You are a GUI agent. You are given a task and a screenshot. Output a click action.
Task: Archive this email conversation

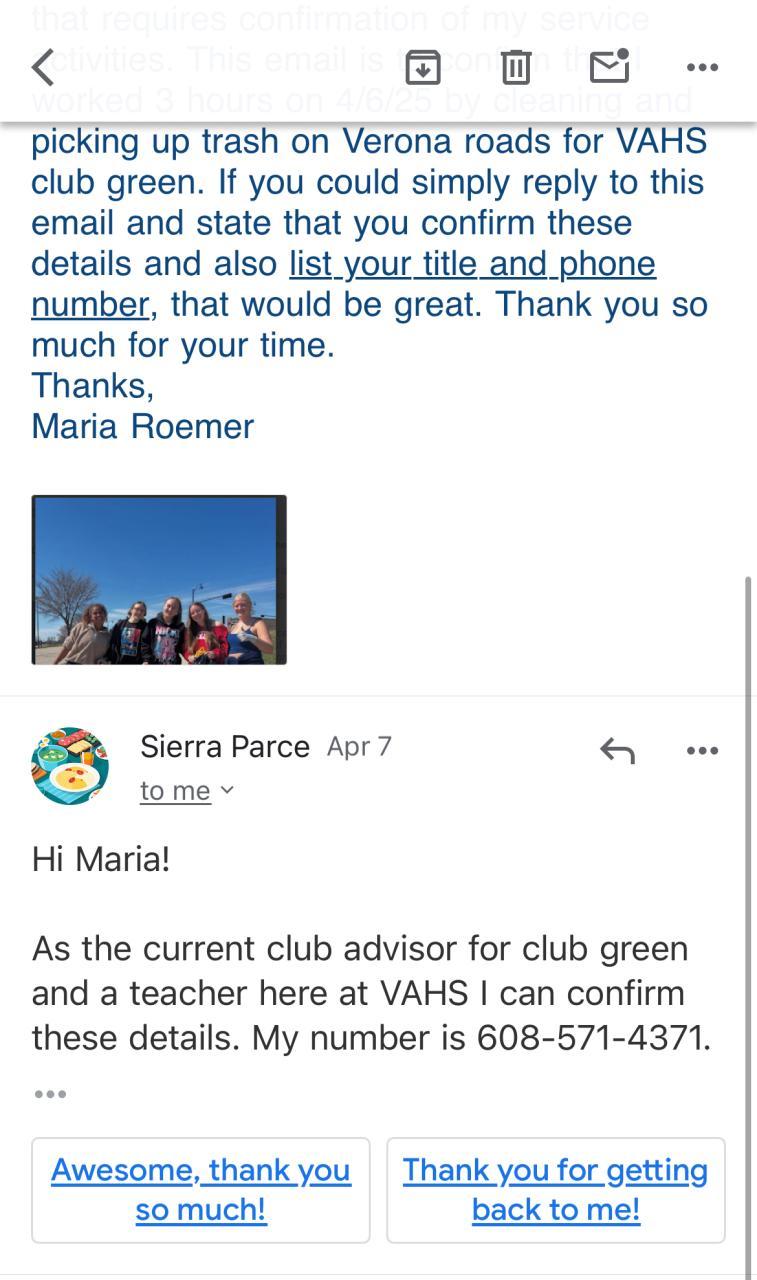(423, 68)
